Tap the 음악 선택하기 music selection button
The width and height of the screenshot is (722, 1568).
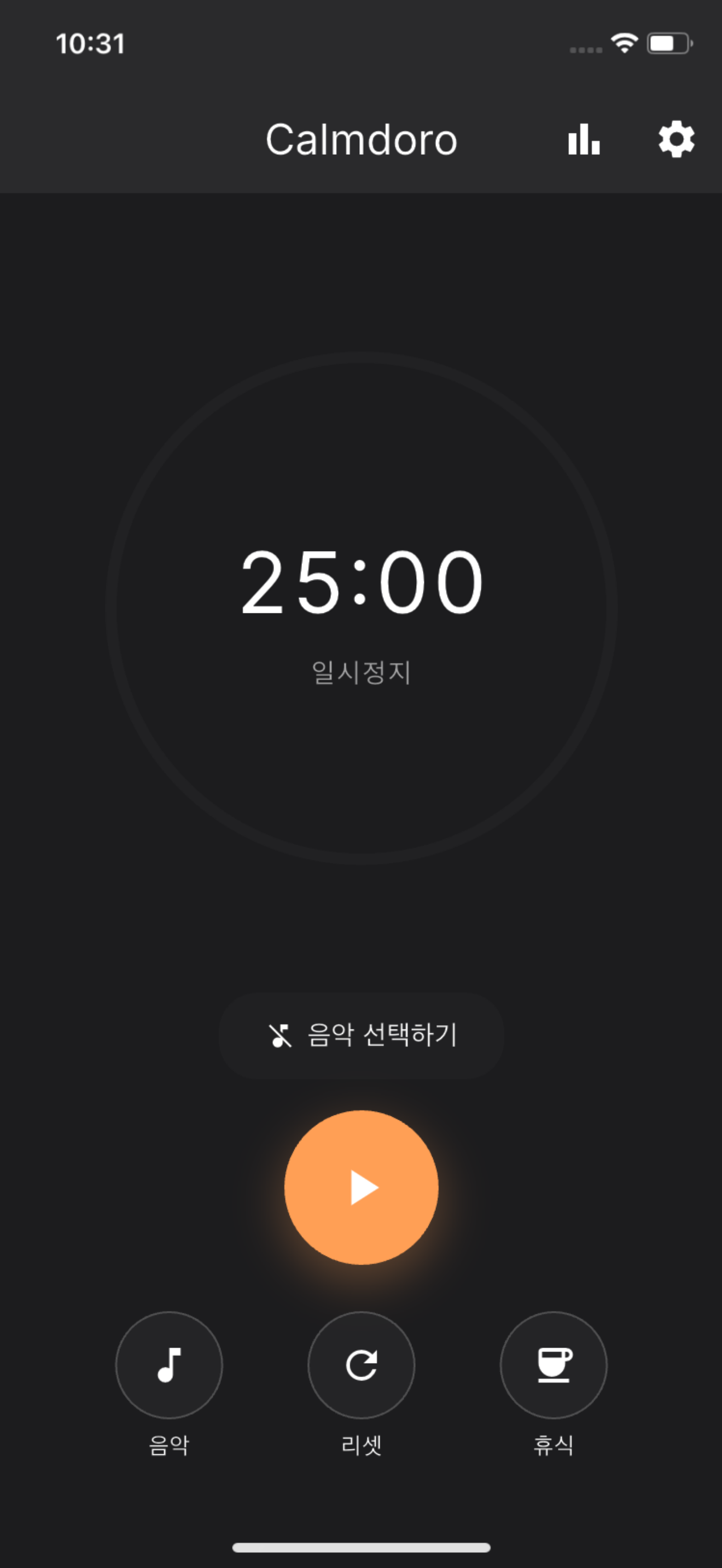pyautogui.click(x=361, y=1035)
